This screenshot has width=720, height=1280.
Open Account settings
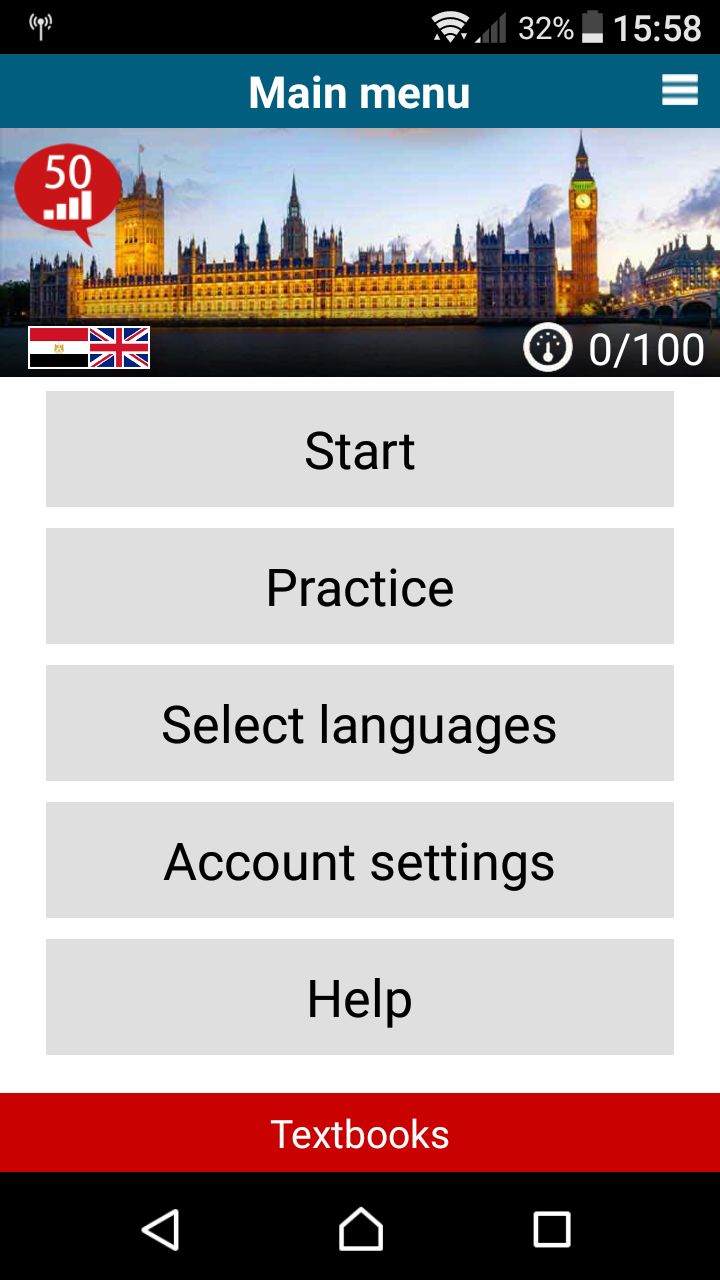pos(360,859)
